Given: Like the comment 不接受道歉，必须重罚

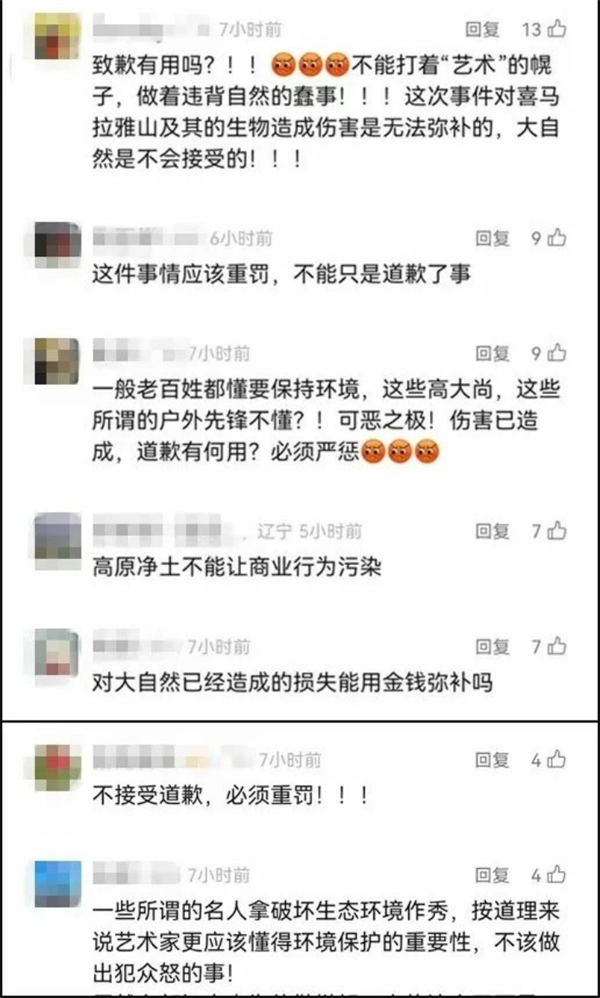Looking at the screenshot, I should 557,760.
